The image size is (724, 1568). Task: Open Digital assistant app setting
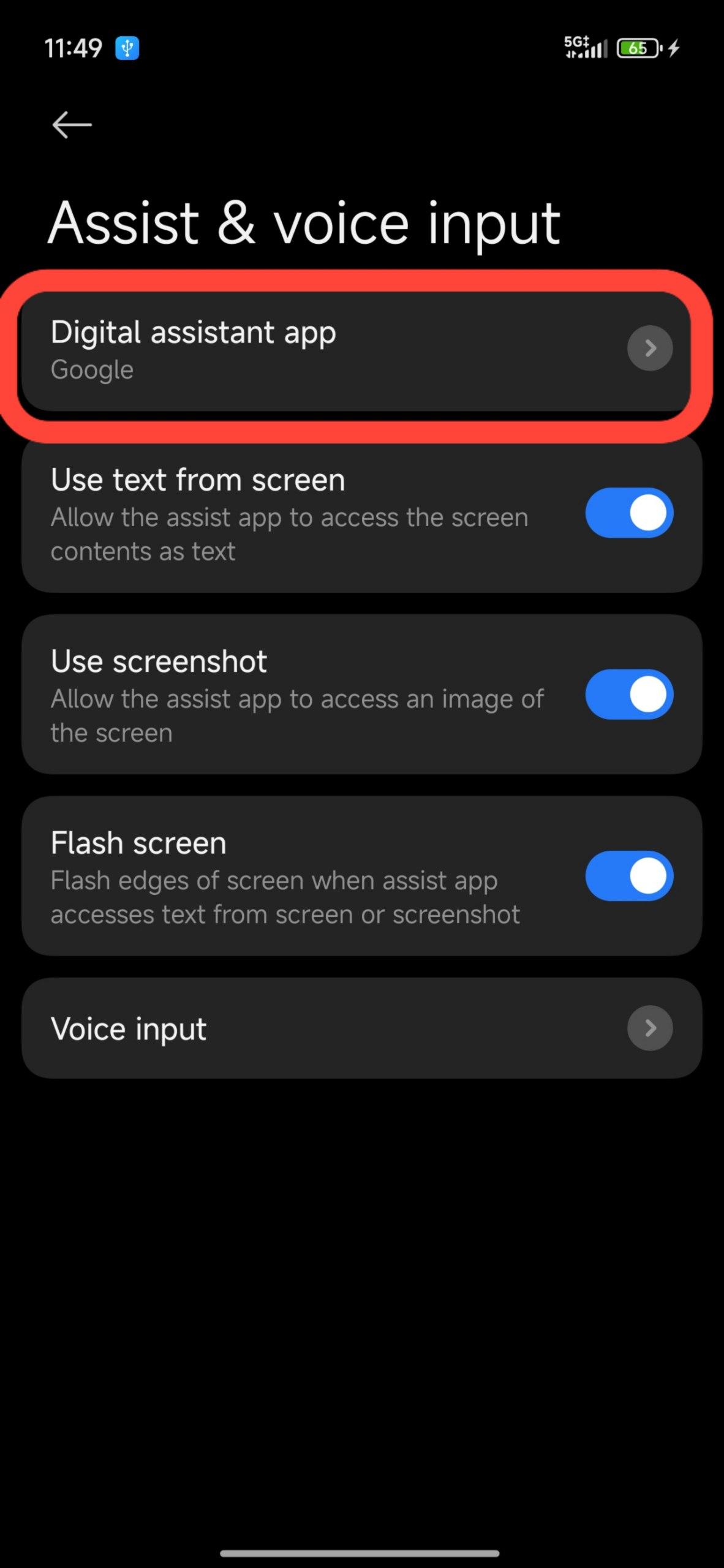[x=355, y=350]
